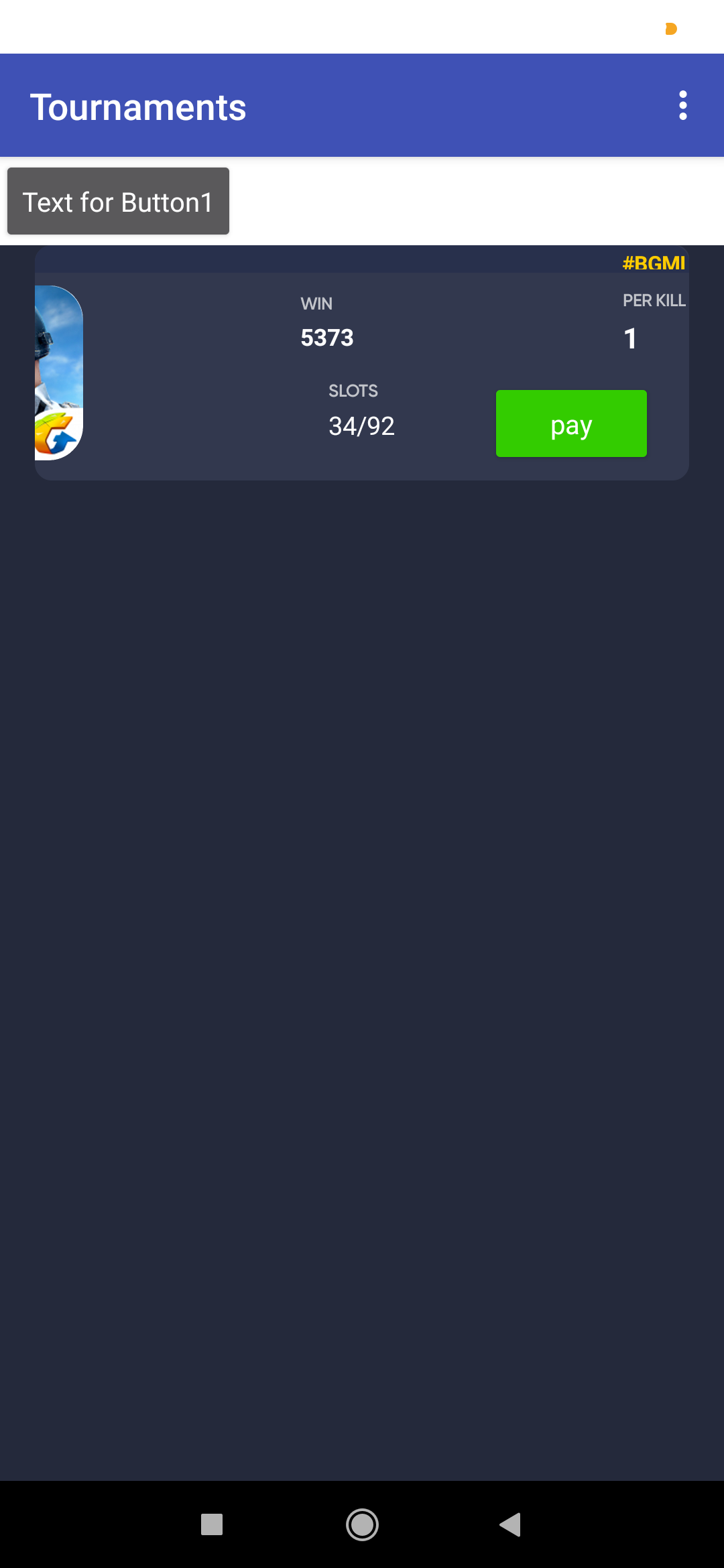Go back using the system back button
Image resolution: width=724 pixels, height=1568 pixels.
510,1524
